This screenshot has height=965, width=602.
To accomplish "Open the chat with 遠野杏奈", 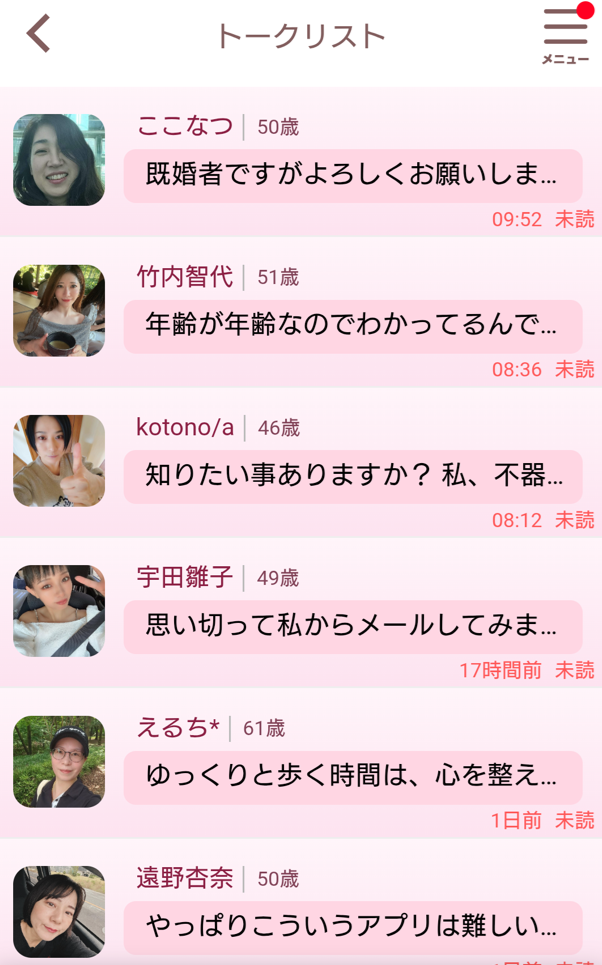I will coord(352,926).
